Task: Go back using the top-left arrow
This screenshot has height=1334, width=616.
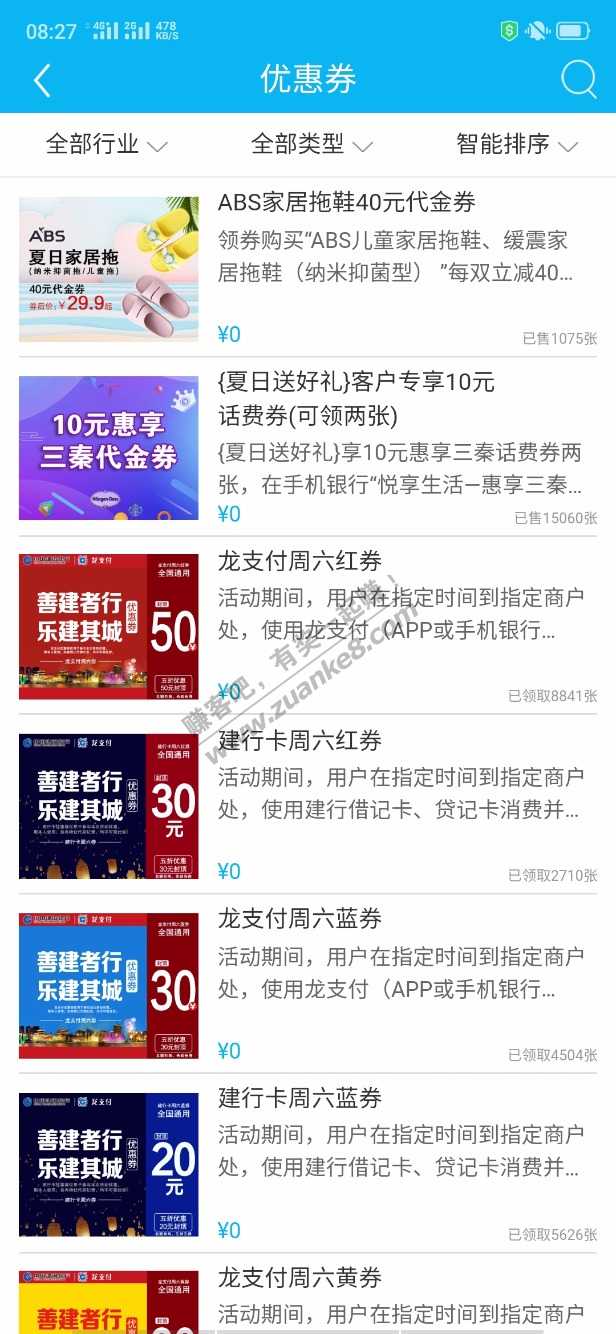Action: 42,80
